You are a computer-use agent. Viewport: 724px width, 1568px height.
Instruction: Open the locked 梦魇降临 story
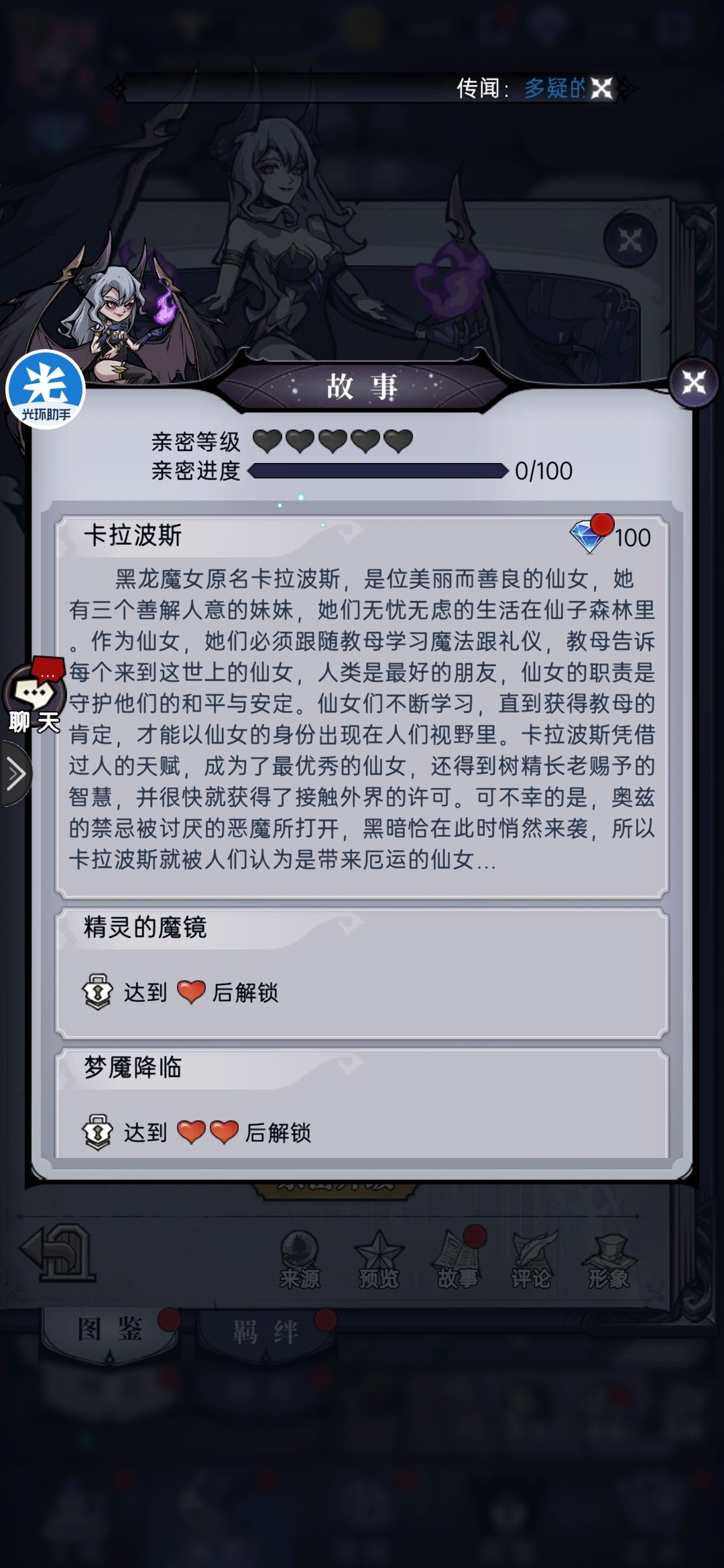[362, 1104]
